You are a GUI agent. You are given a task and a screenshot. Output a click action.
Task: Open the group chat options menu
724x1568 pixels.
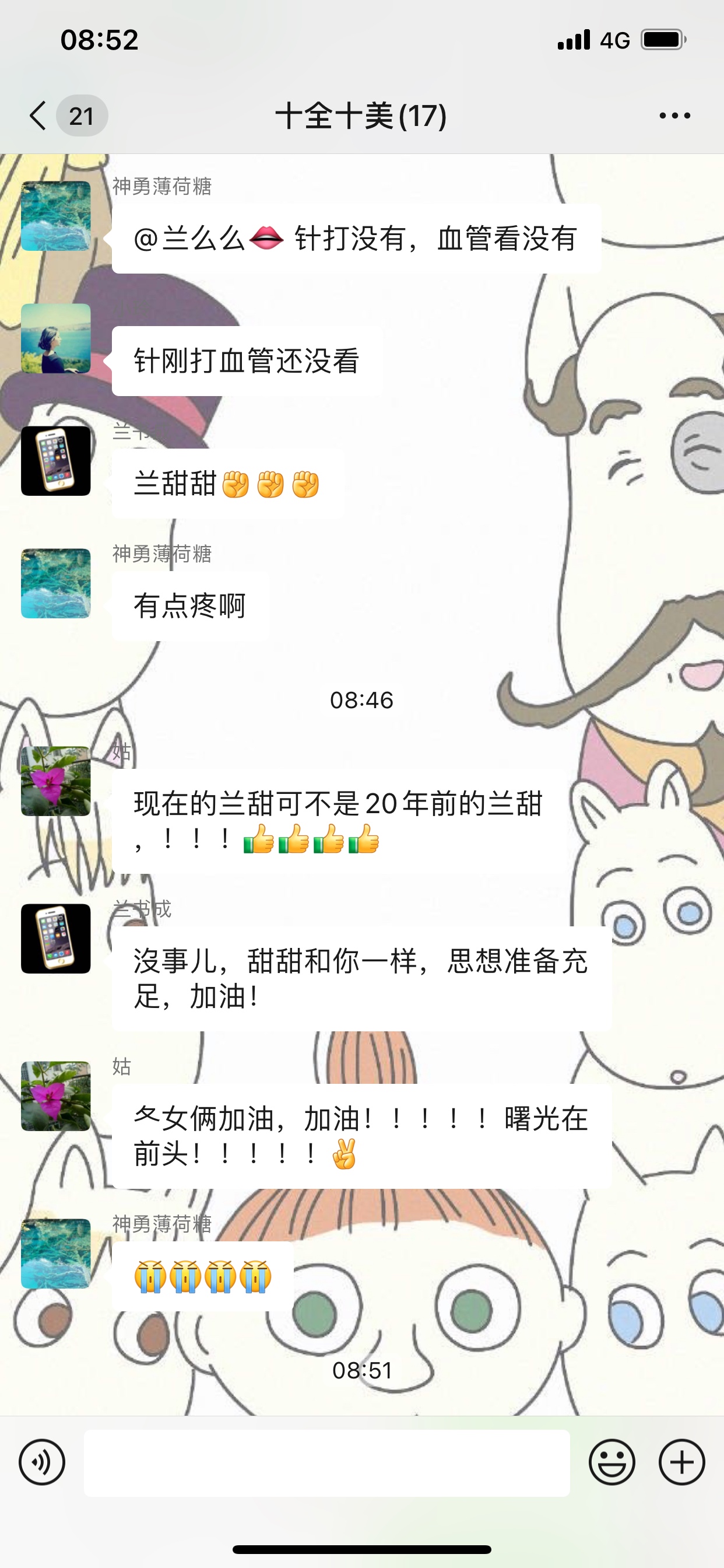674,116
